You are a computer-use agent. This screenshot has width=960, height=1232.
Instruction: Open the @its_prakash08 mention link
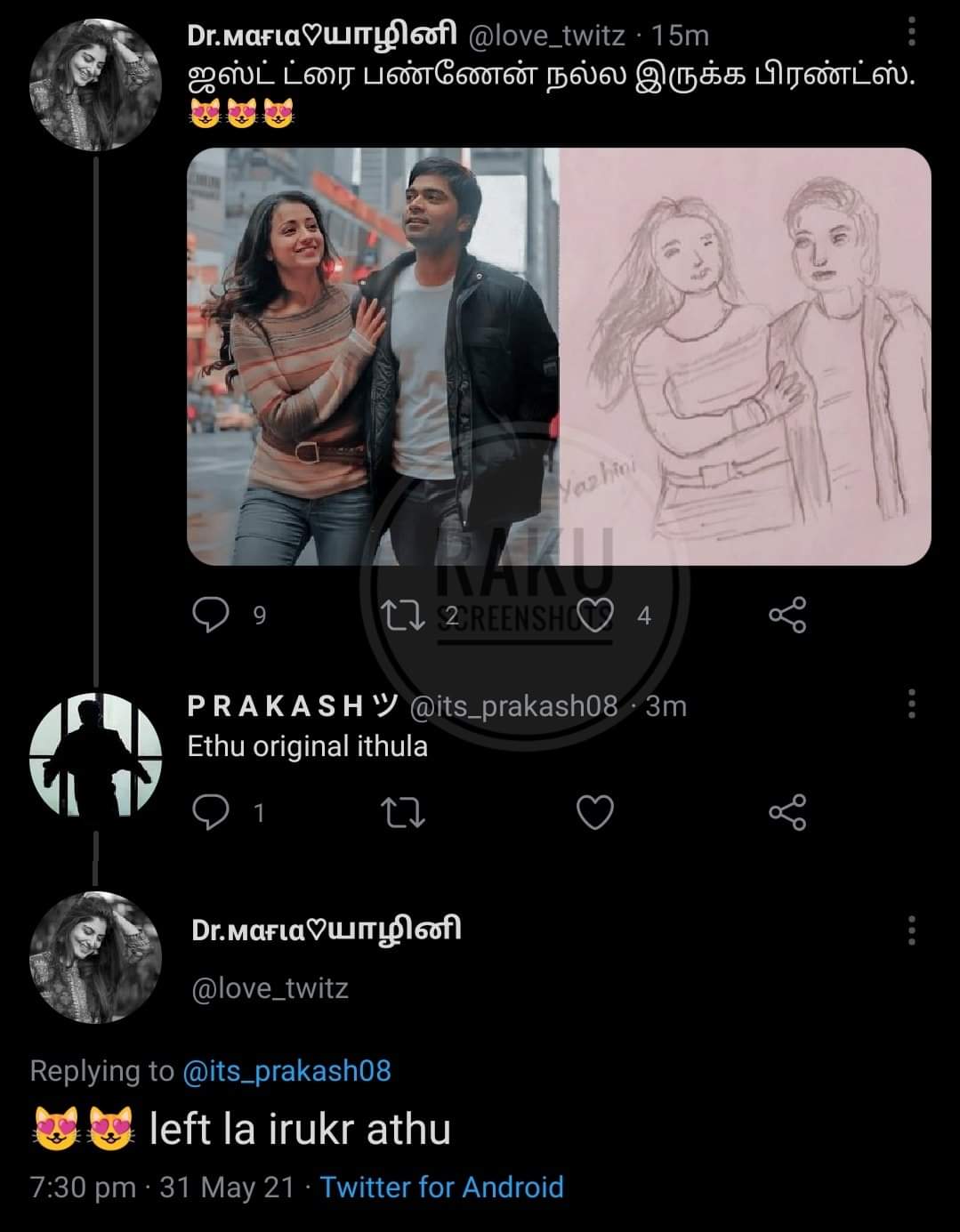click(x=286, y=1070)
